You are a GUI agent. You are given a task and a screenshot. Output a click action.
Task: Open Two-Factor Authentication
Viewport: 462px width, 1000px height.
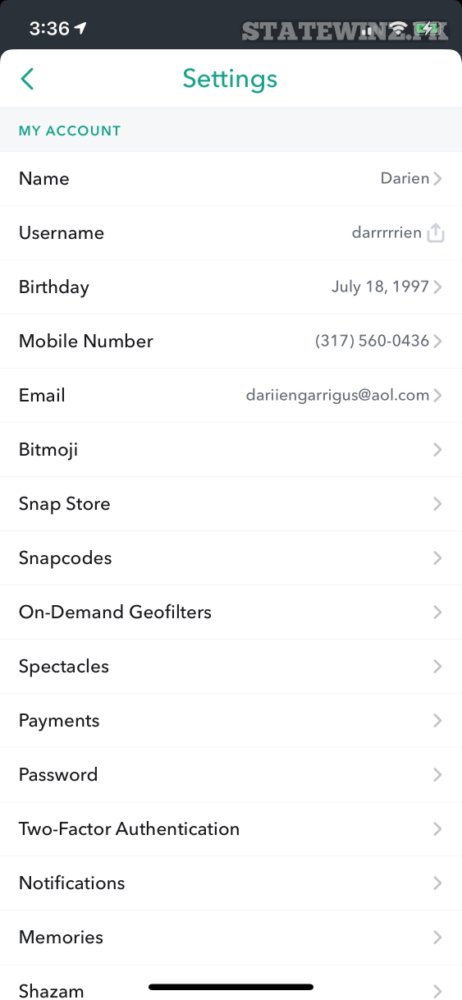(231, 829)
